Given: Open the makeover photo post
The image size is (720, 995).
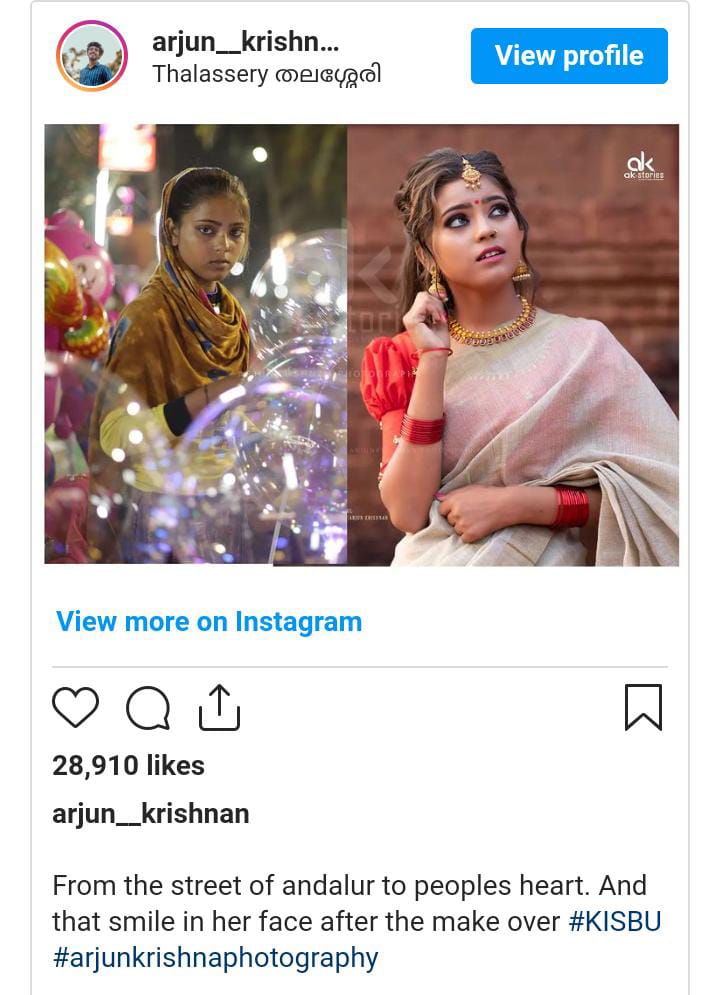Looking at the screenshot, I should click(361, 344).
